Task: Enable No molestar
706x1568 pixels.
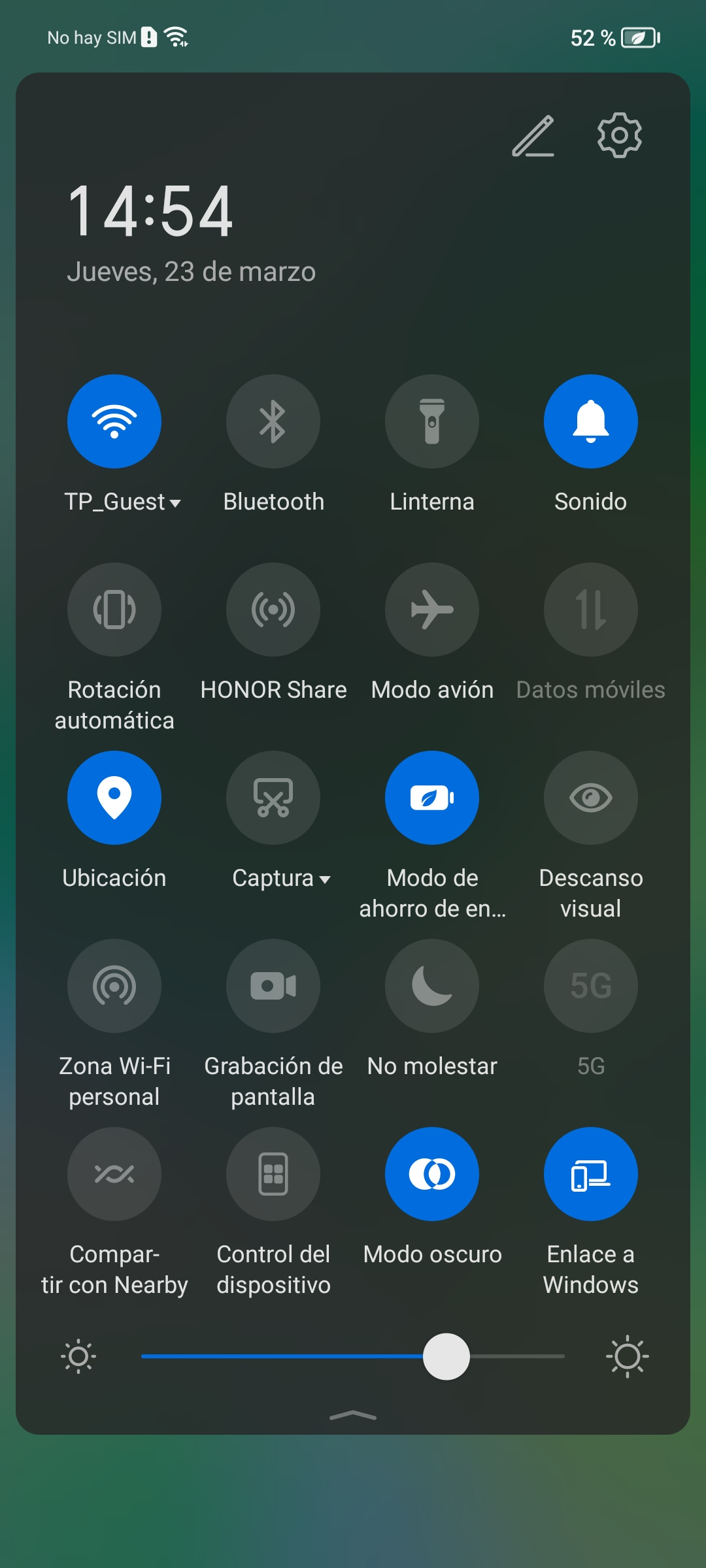Action: click(432, 986)
